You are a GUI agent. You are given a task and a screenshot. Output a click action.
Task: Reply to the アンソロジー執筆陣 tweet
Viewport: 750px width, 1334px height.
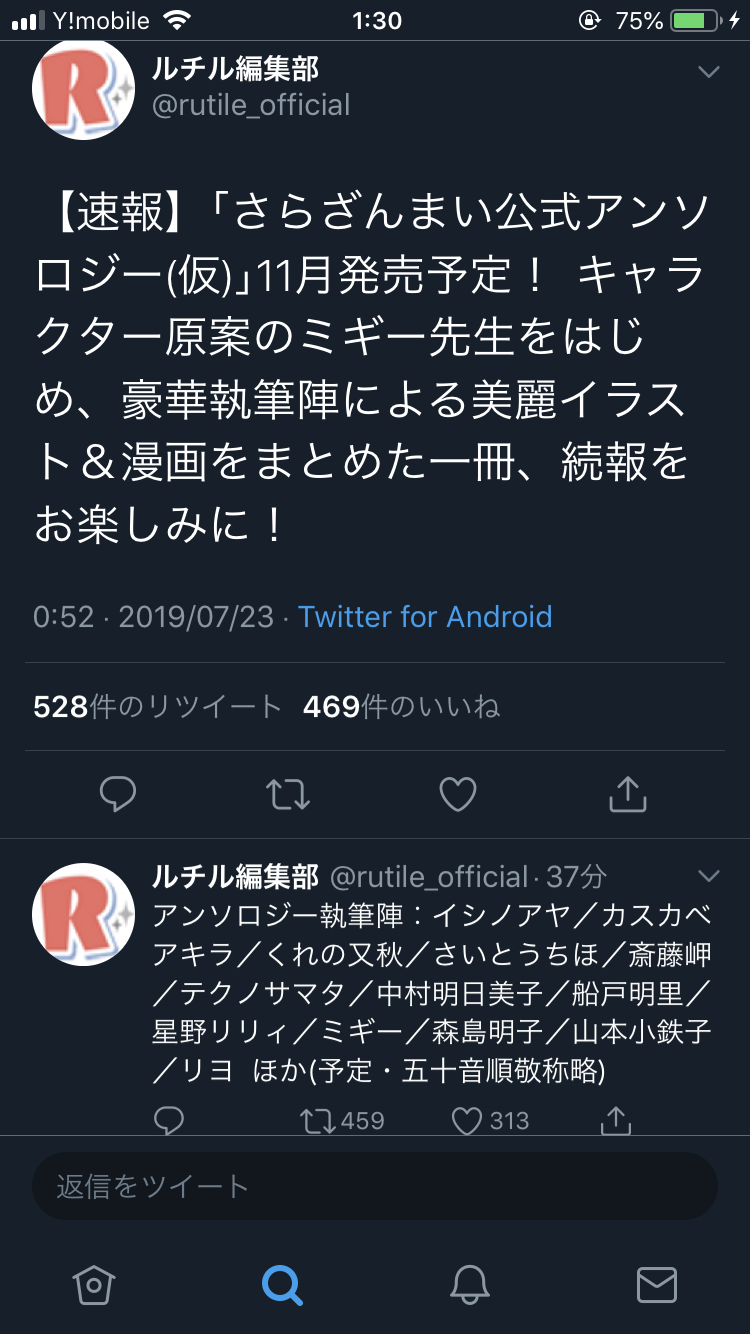pos(169,1120)
